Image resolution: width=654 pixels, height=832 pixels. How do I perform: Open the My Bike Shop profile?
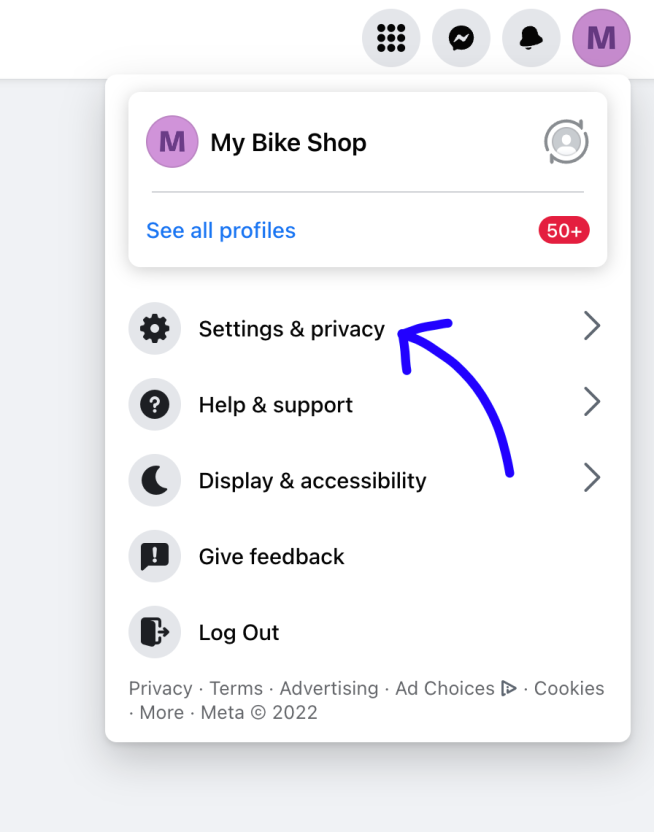pyautogui.click(x=288, y=143)
